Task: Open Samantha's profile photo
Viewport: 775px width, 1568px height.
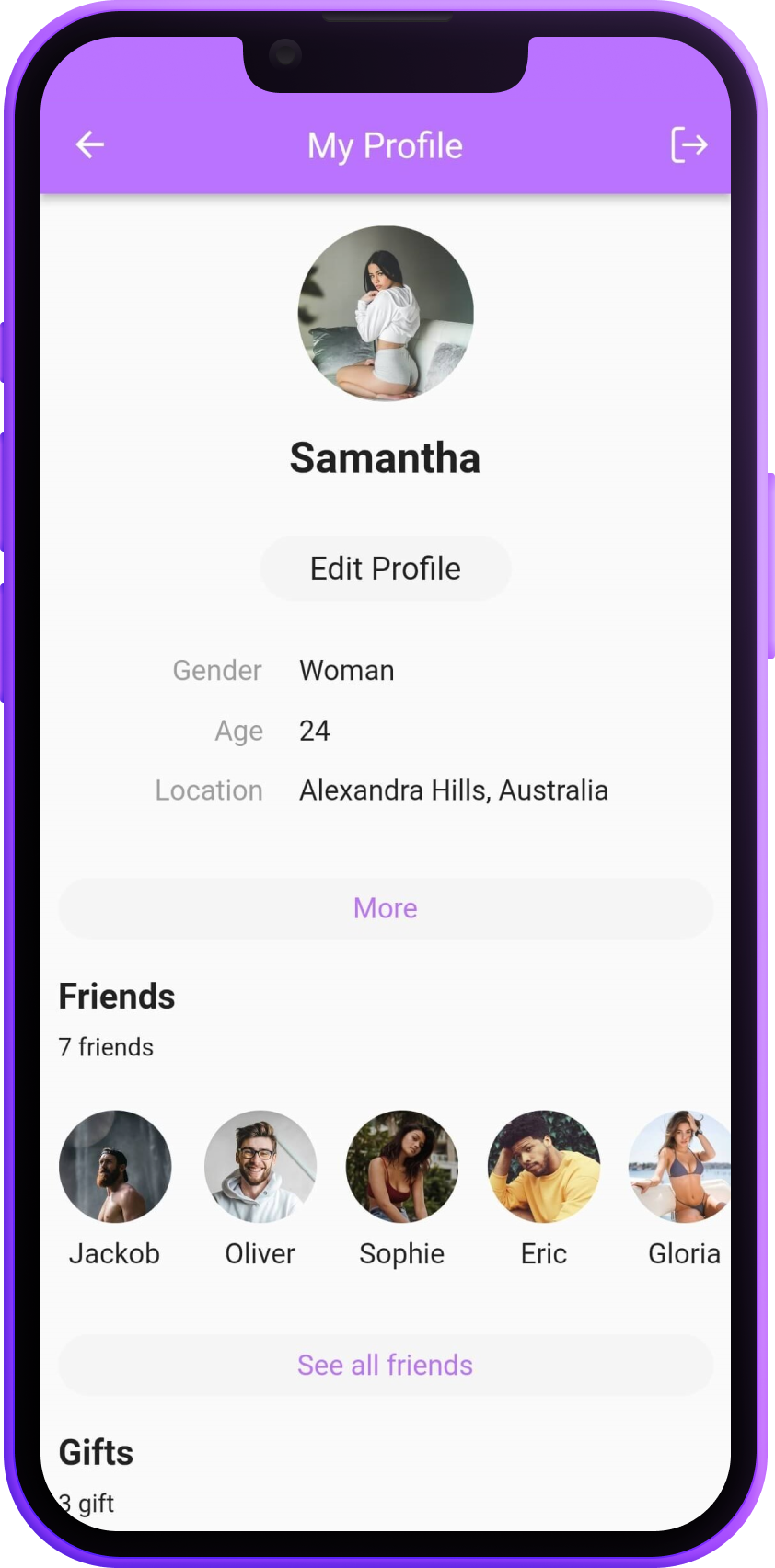Action: (x=386, y=313)
